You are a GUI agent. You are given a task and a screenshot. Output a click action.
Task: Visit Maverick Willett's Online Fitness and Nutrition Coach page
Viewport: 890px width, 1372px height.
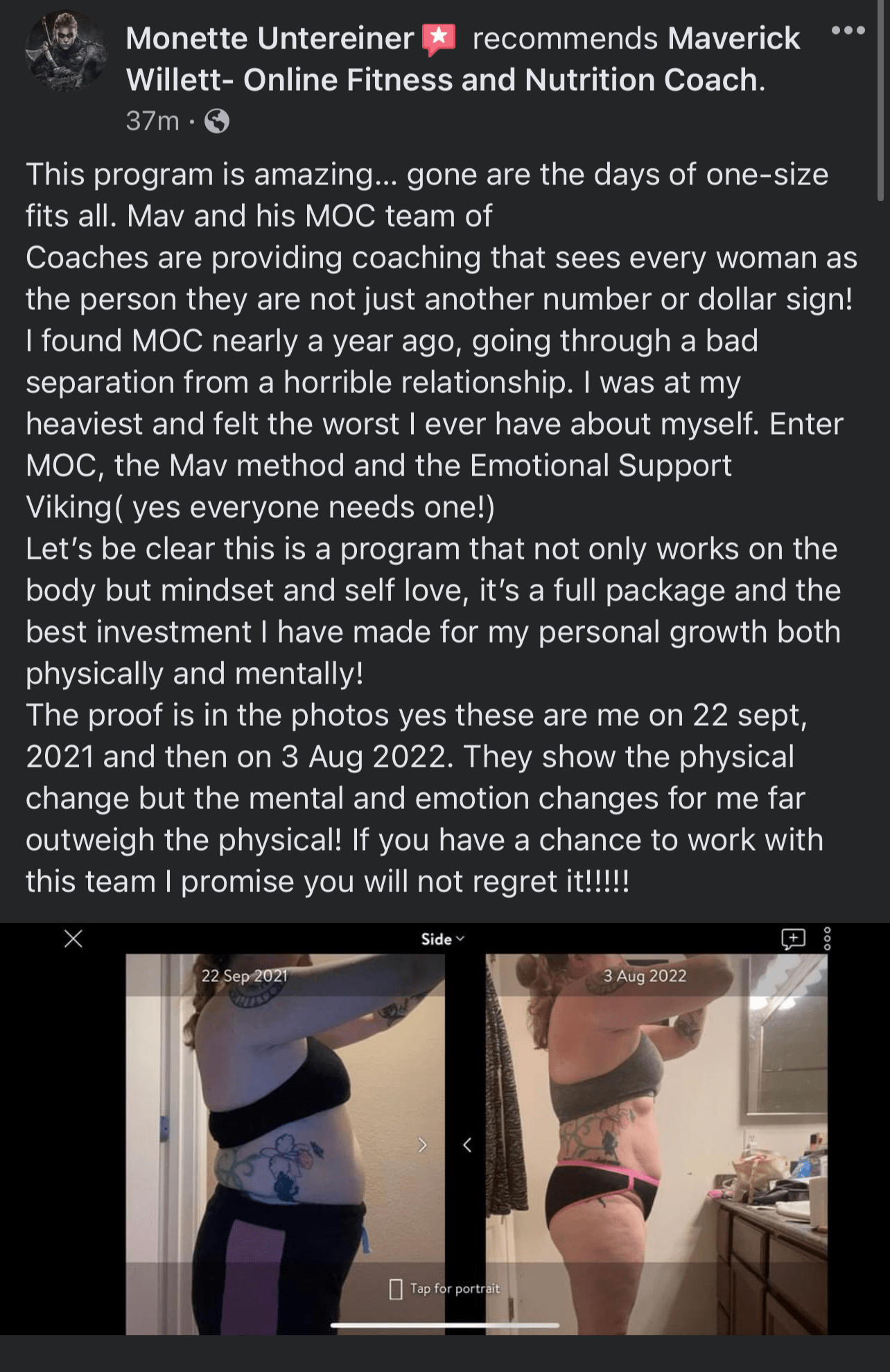[x=444, y=80]
